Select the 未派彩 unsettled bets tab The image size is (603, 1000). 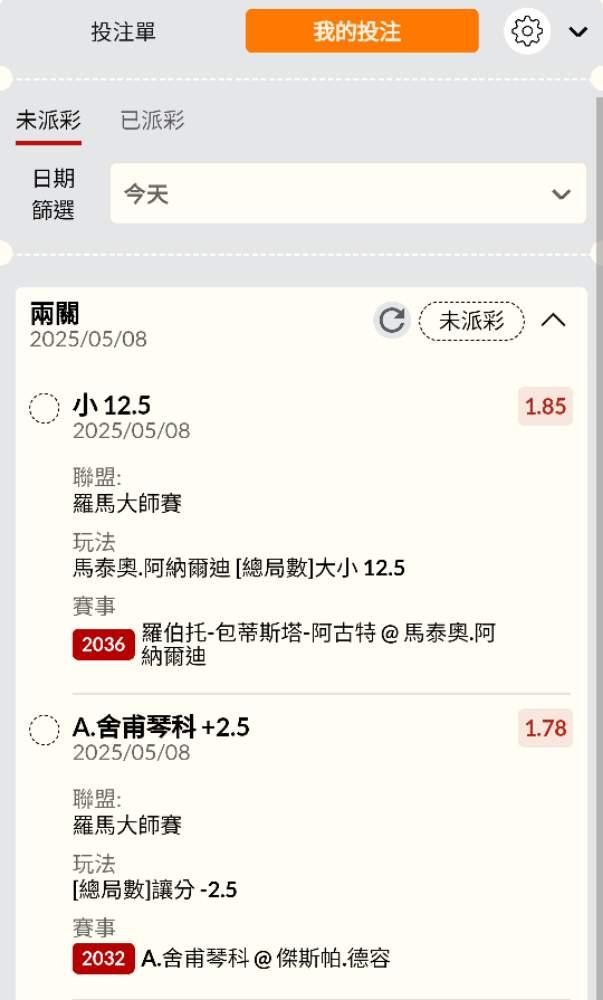point(48,120)
